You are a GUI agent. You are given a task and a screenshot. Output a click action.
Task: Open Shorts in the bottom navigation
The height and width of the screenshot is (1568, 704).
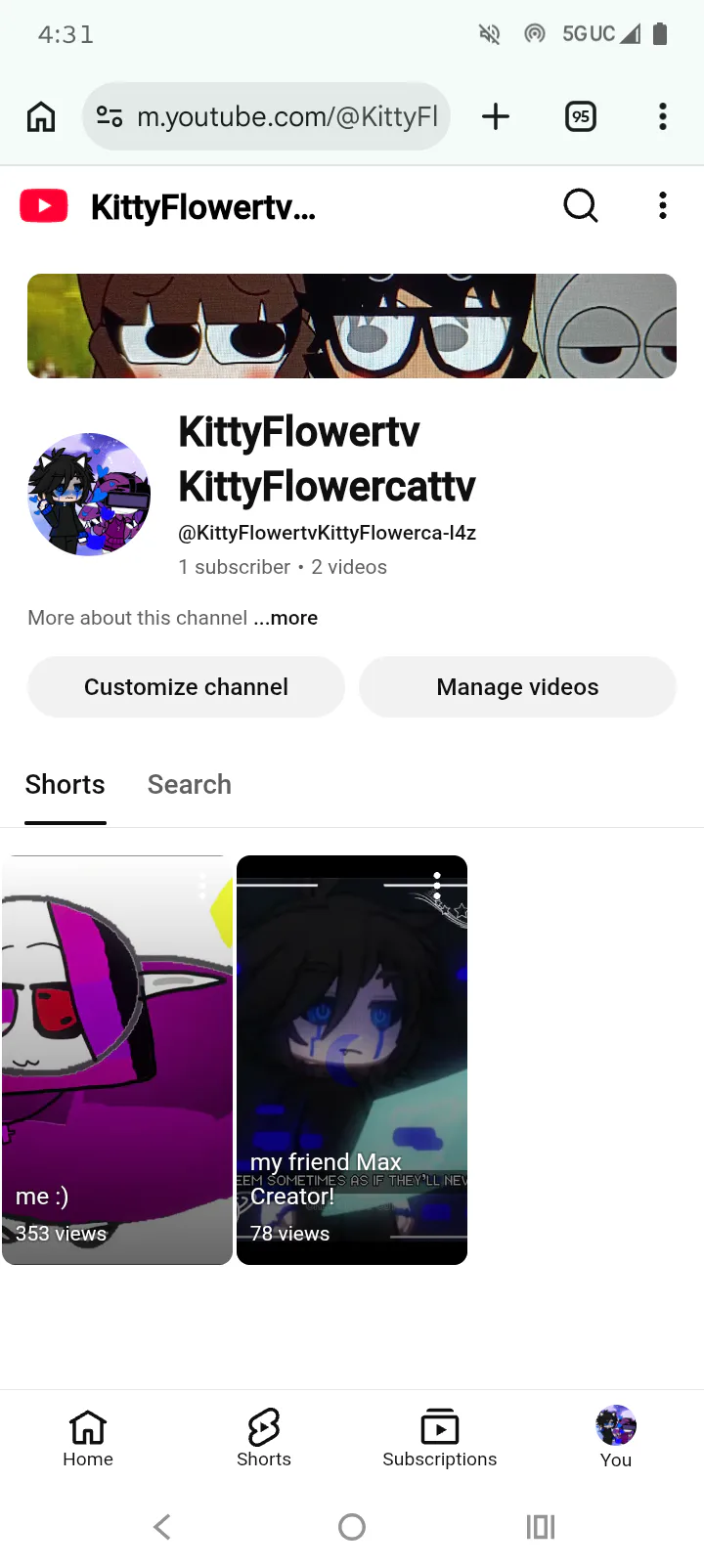pyautogui.click(x=264, y=1438)
